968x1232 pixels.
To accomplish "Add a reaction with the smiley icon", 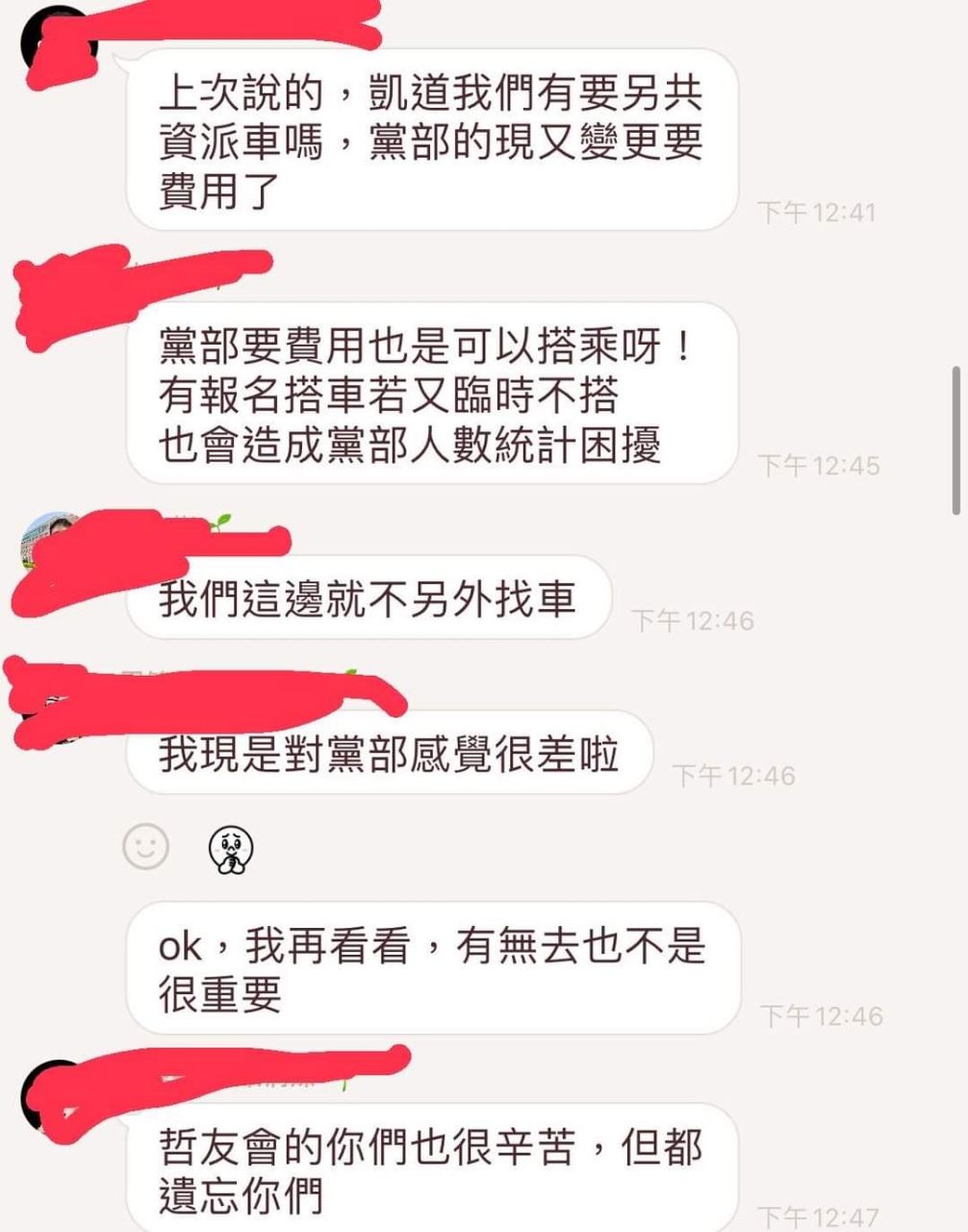I will [x=146, y=847].
